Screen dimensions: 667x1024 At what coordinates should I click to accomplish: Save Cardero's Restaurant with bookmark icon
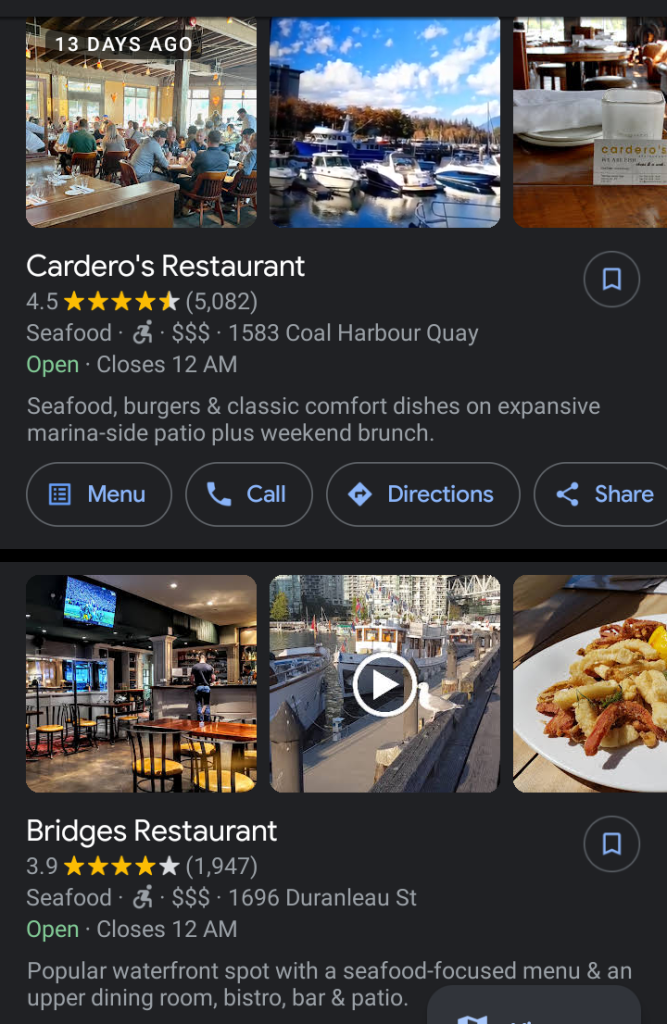pos(612,279)
